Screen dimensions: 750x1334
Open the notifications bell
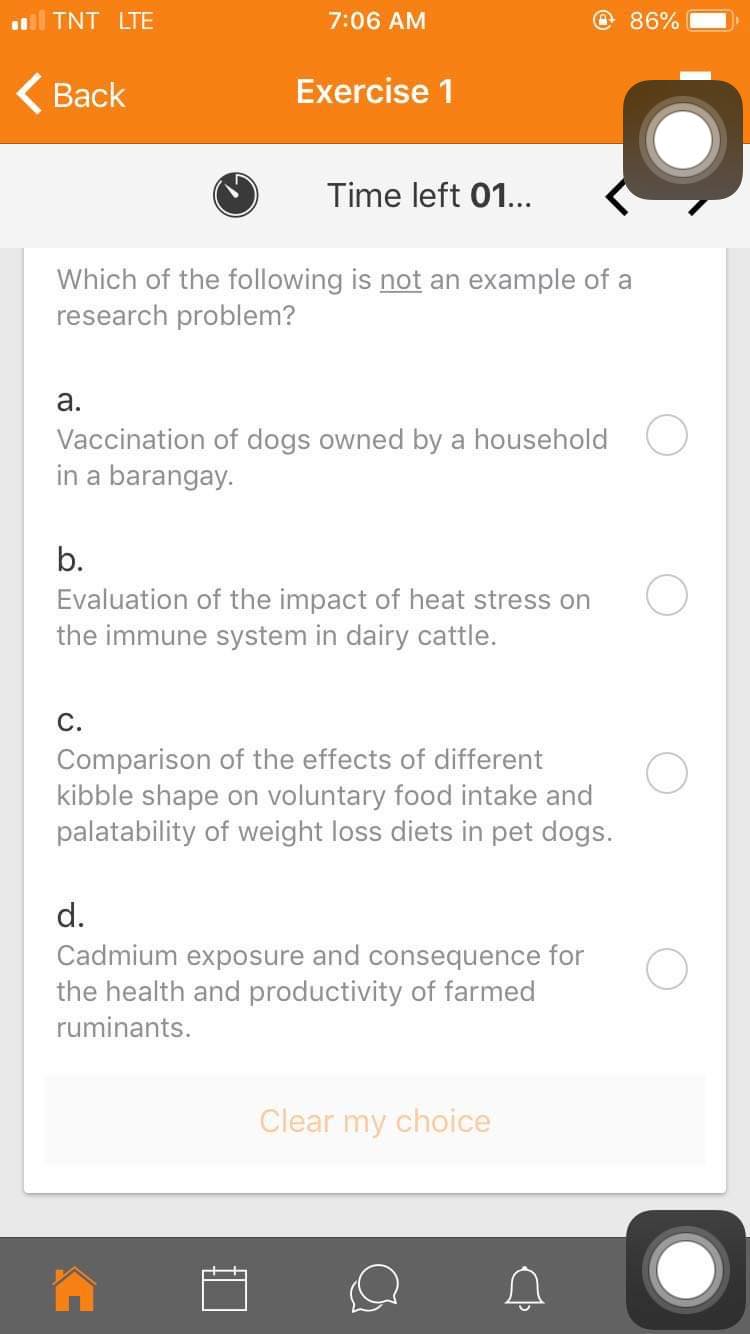(x=525, y=1288)
